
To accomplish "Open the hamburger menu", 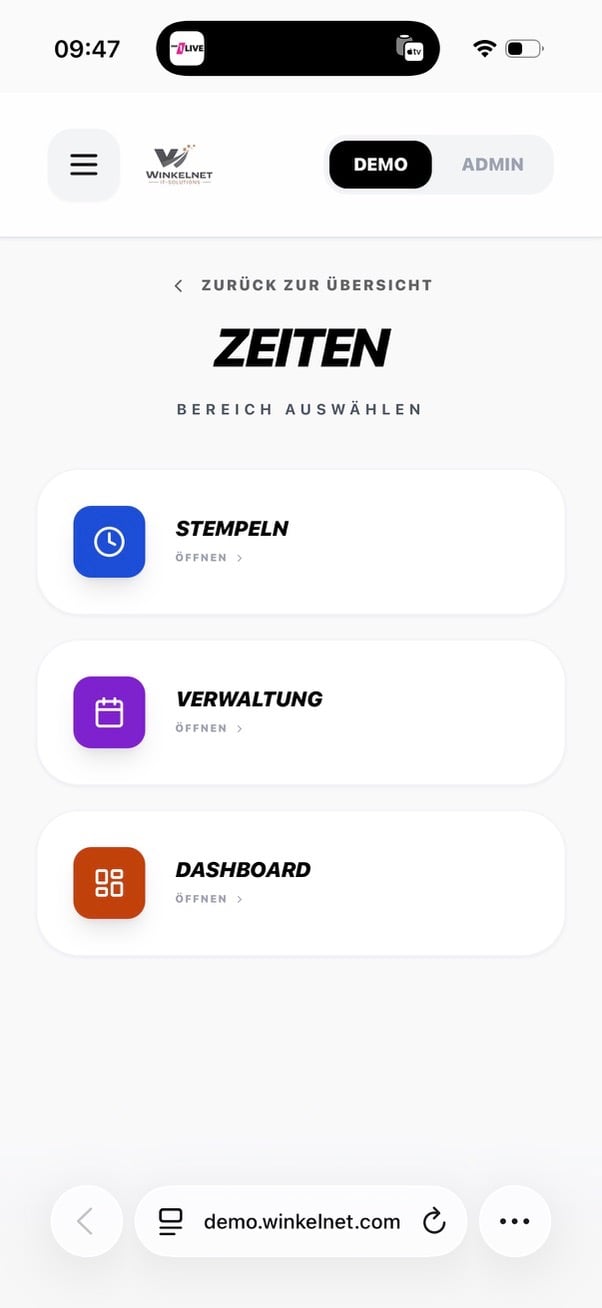I will [84, 165].
